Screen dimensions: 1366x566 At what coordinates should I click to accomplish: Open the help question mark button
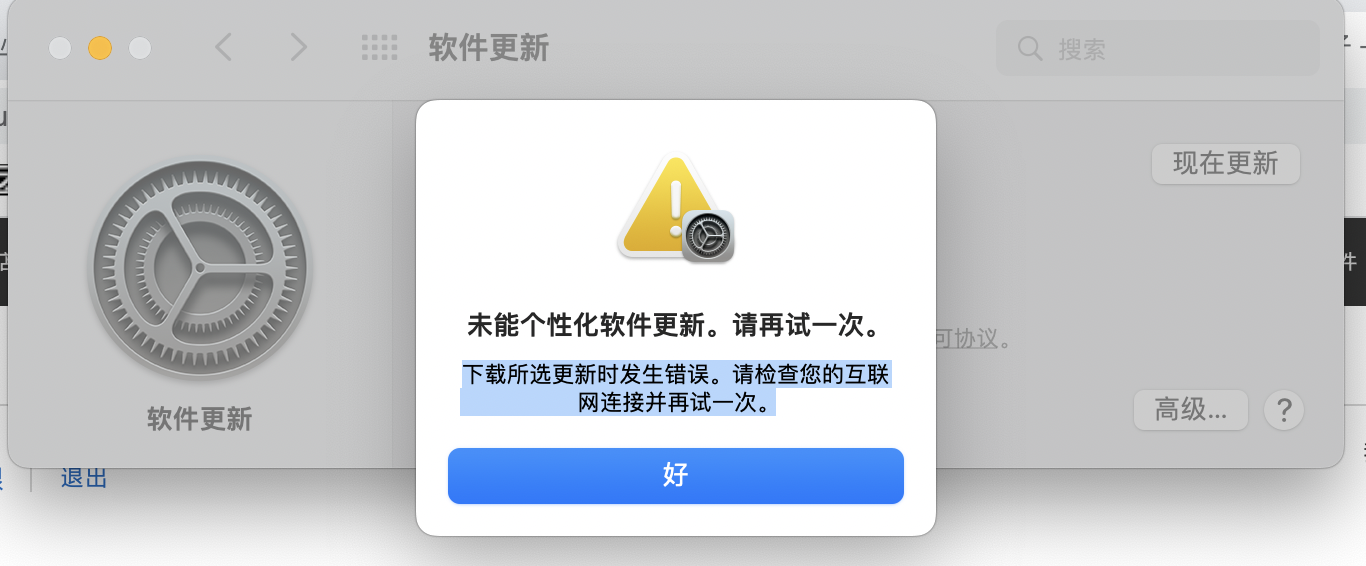[x=1284, y=409]
